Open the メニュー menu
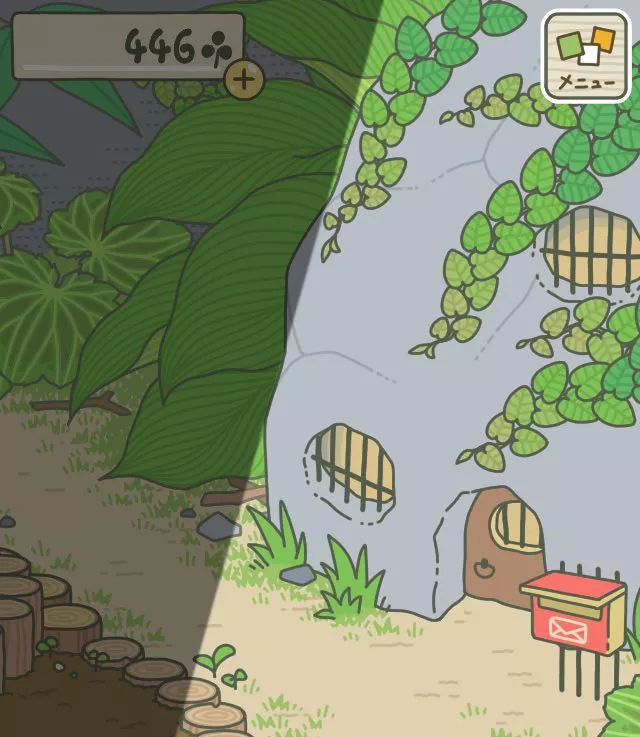 [585, 56]
